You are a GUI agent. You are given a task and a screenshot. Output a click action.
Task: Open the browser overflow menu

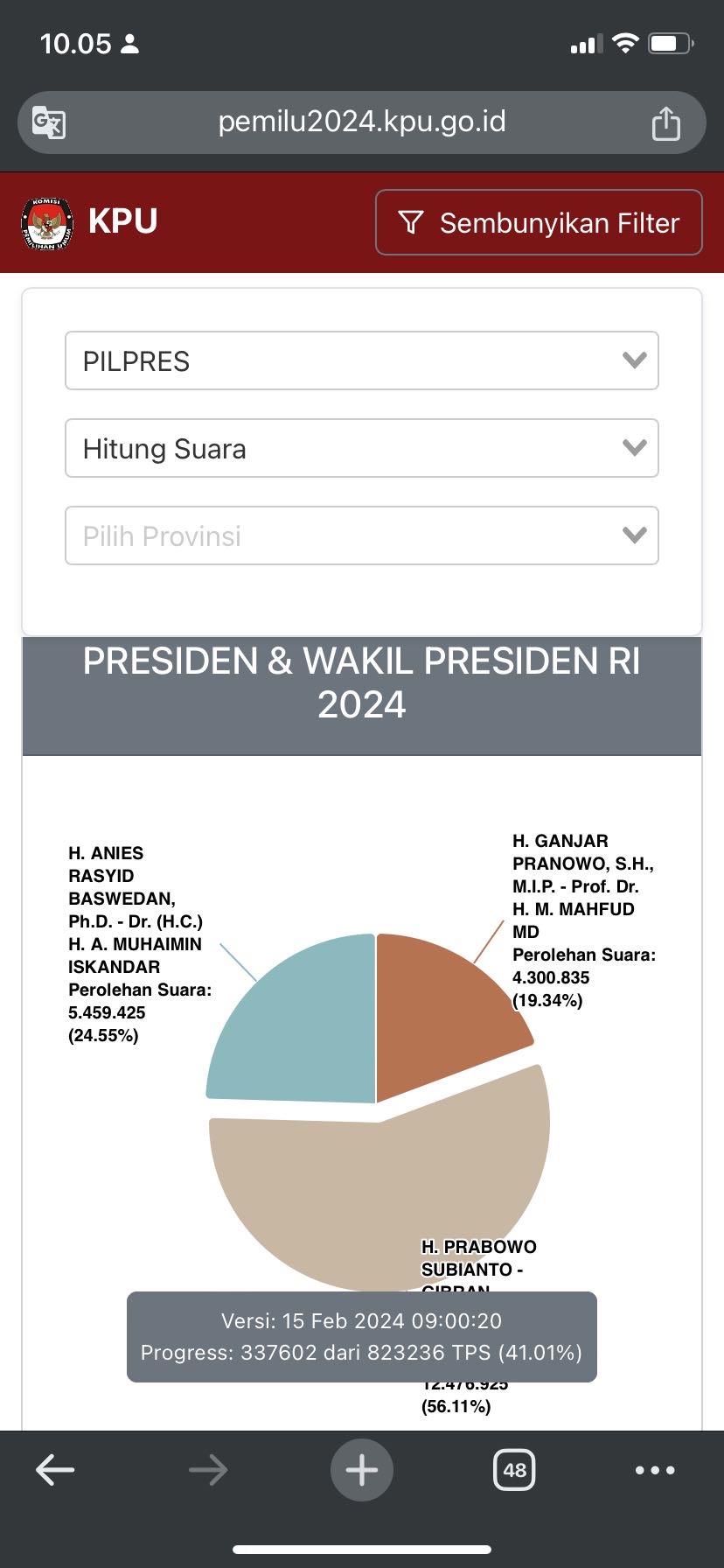point(654,1470)
